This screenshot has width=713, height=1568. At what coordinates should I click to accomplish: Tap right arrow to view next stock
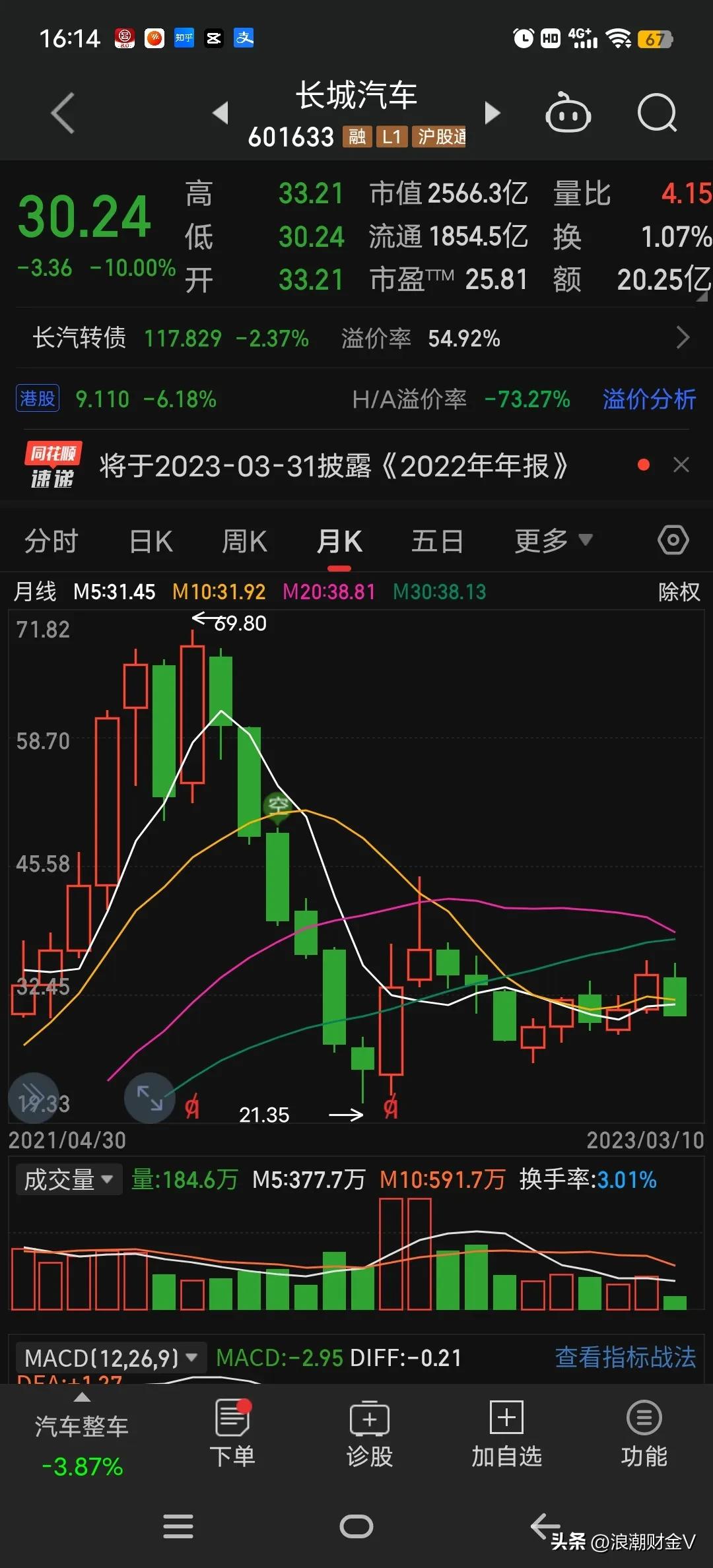tap(492, 114)
